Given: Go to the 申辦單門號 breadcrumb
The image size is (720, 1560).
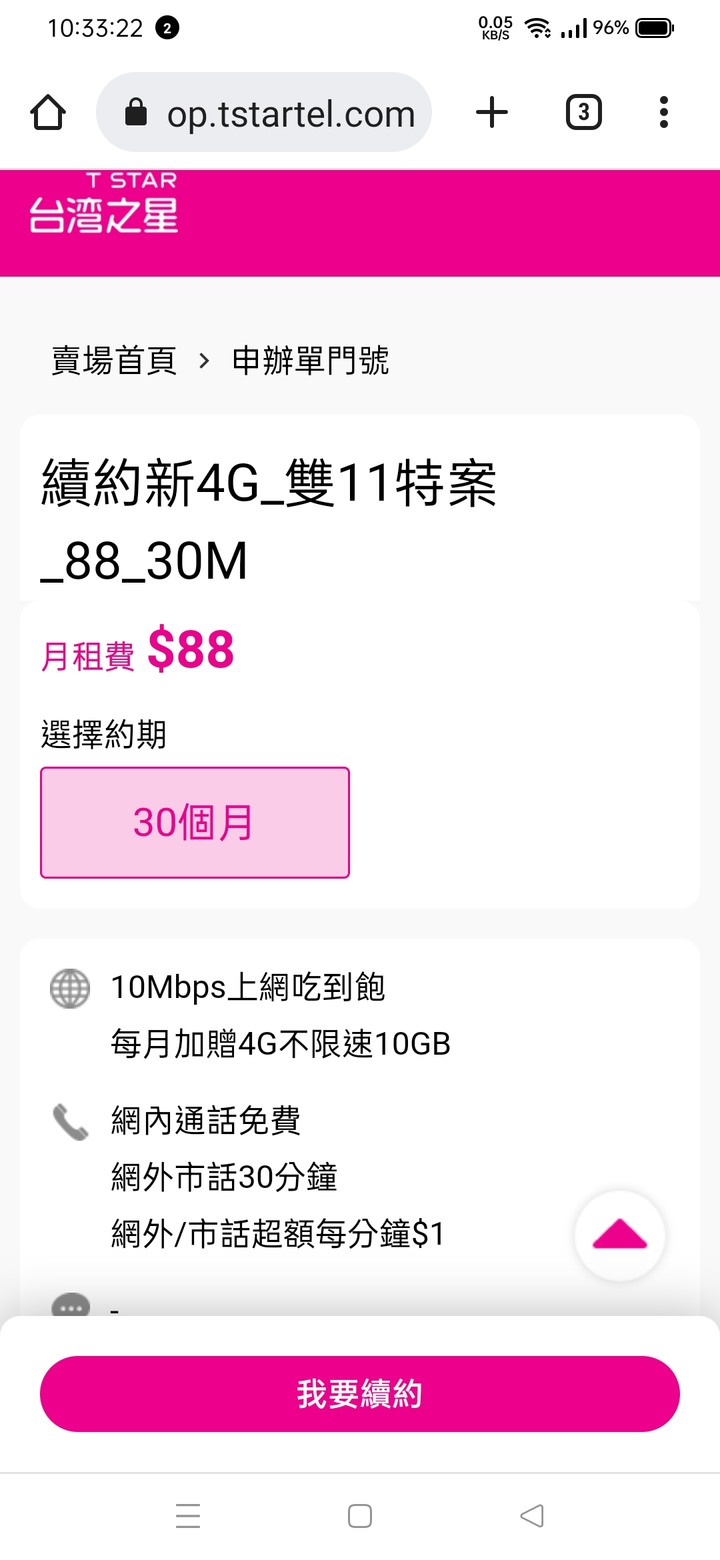Looking at the screenshot, I should (310, 360).
